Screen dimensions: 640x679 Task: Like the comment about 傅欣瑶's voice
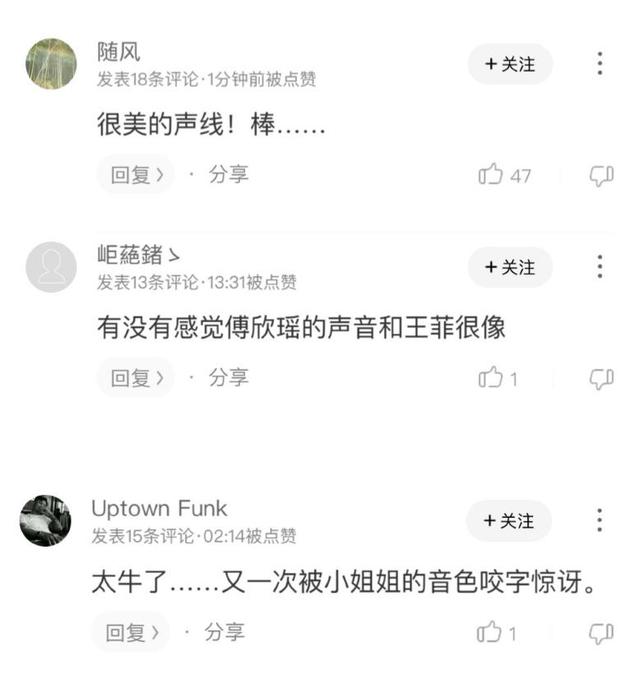(491, 378)
